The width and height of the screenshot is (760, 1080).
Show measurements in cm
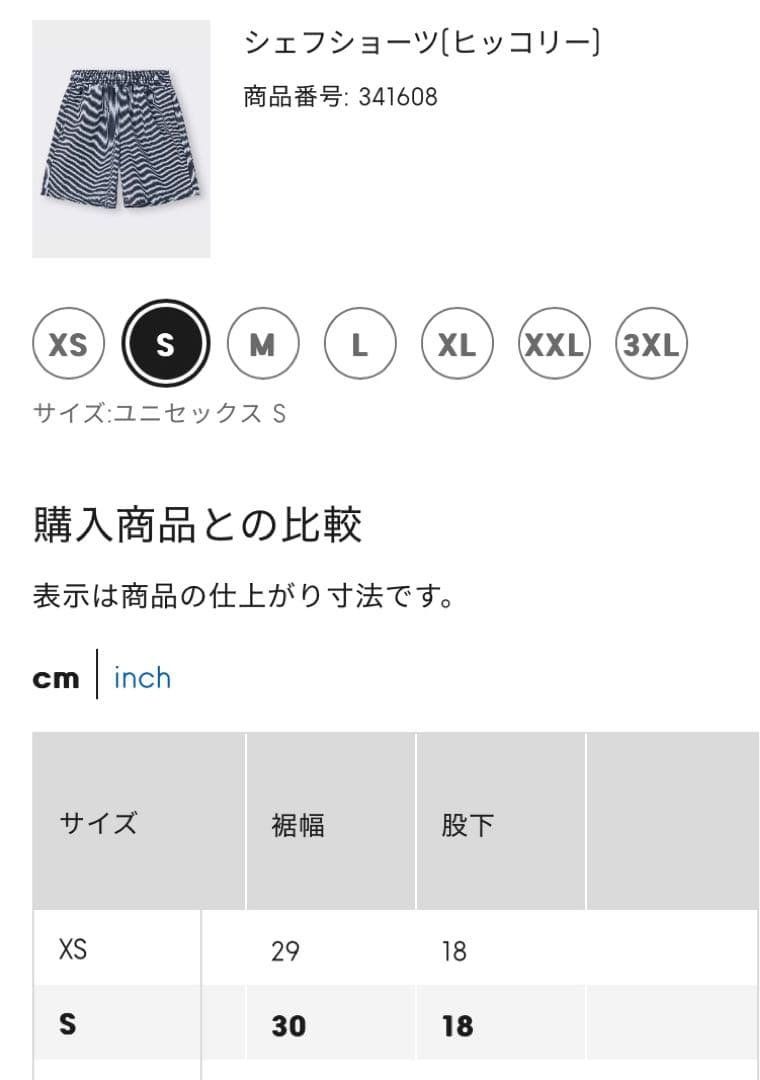click(x=56, y=677)
